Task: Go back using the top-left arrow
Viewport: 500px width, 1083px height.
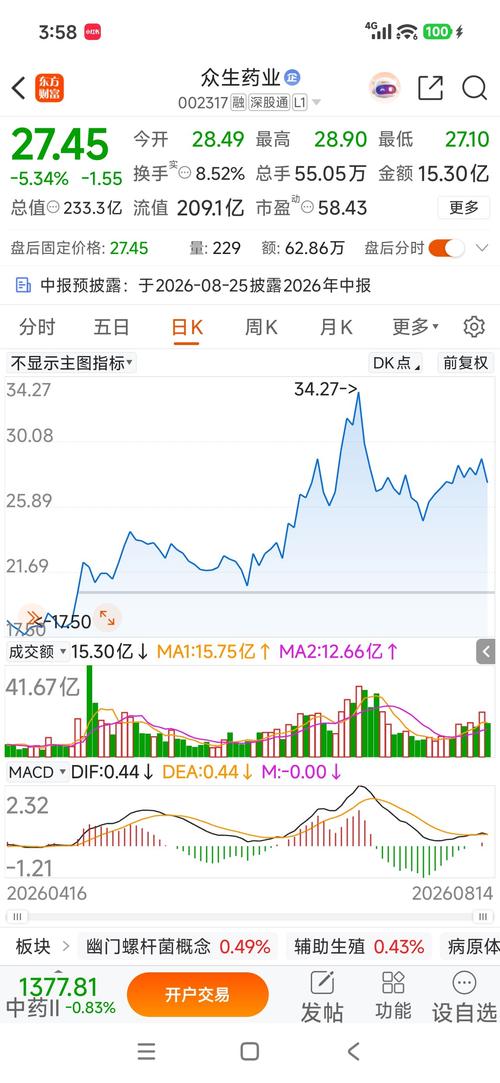Action: click(19, 88)
